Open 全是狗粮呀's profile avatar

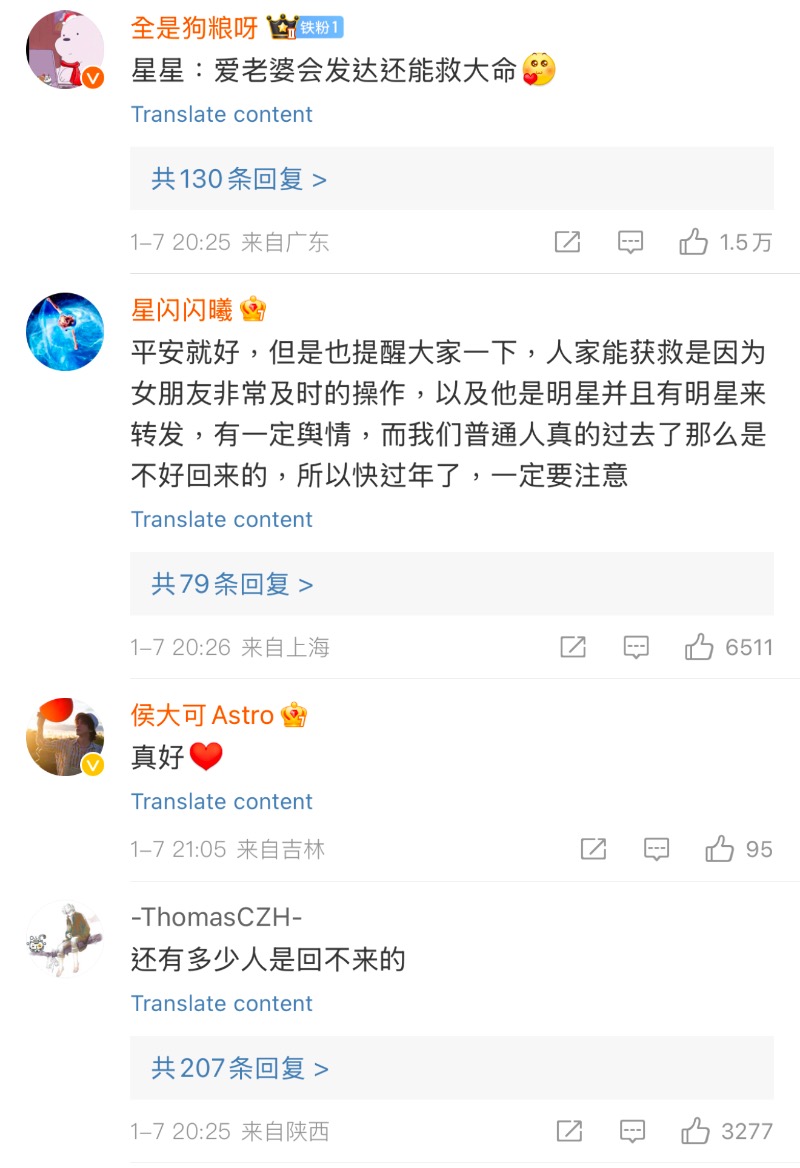pyautogui.click(x=65, y=50)
